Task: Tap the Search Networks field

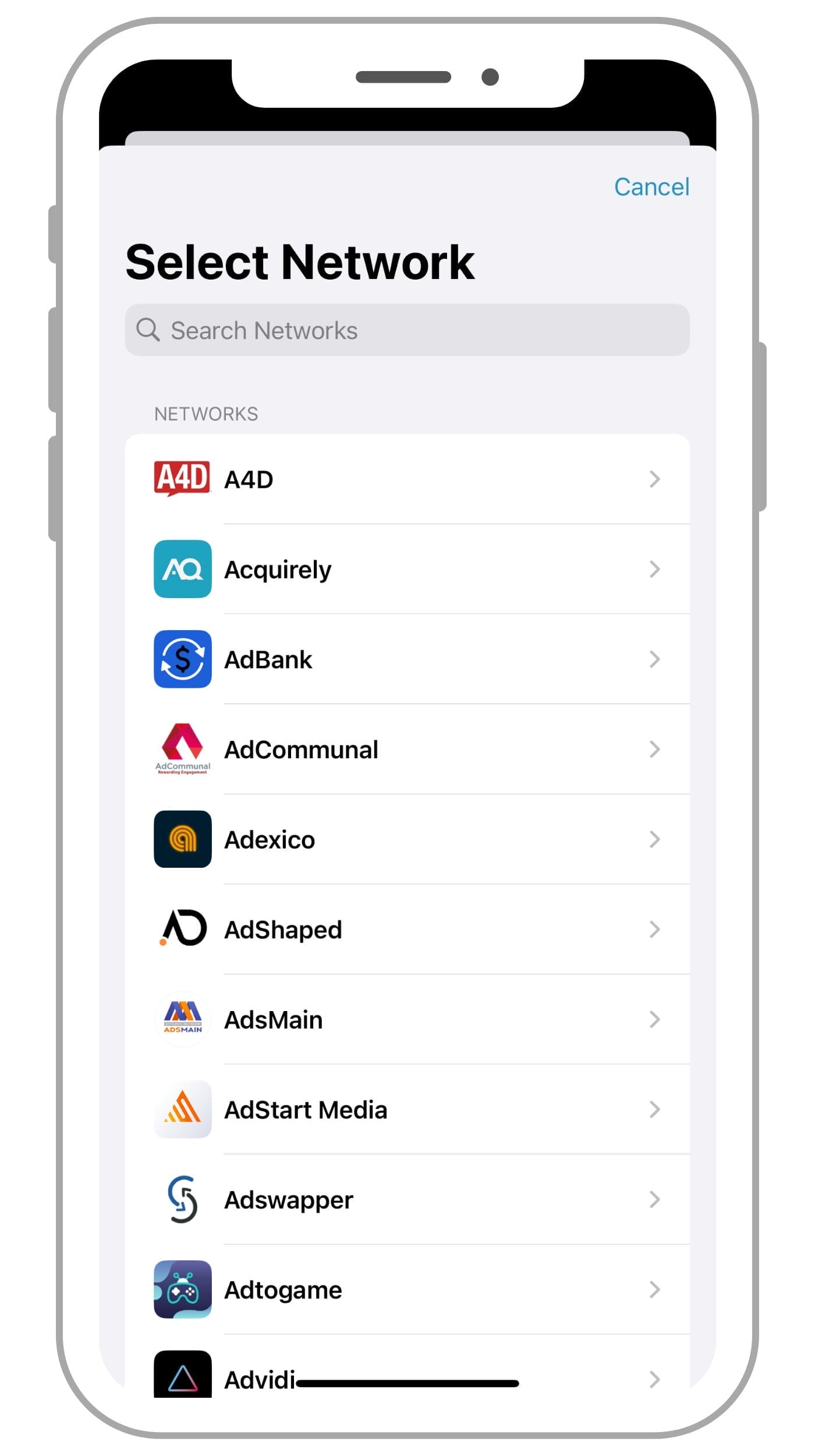Action: pyautogui.click(x=408, y=330)
